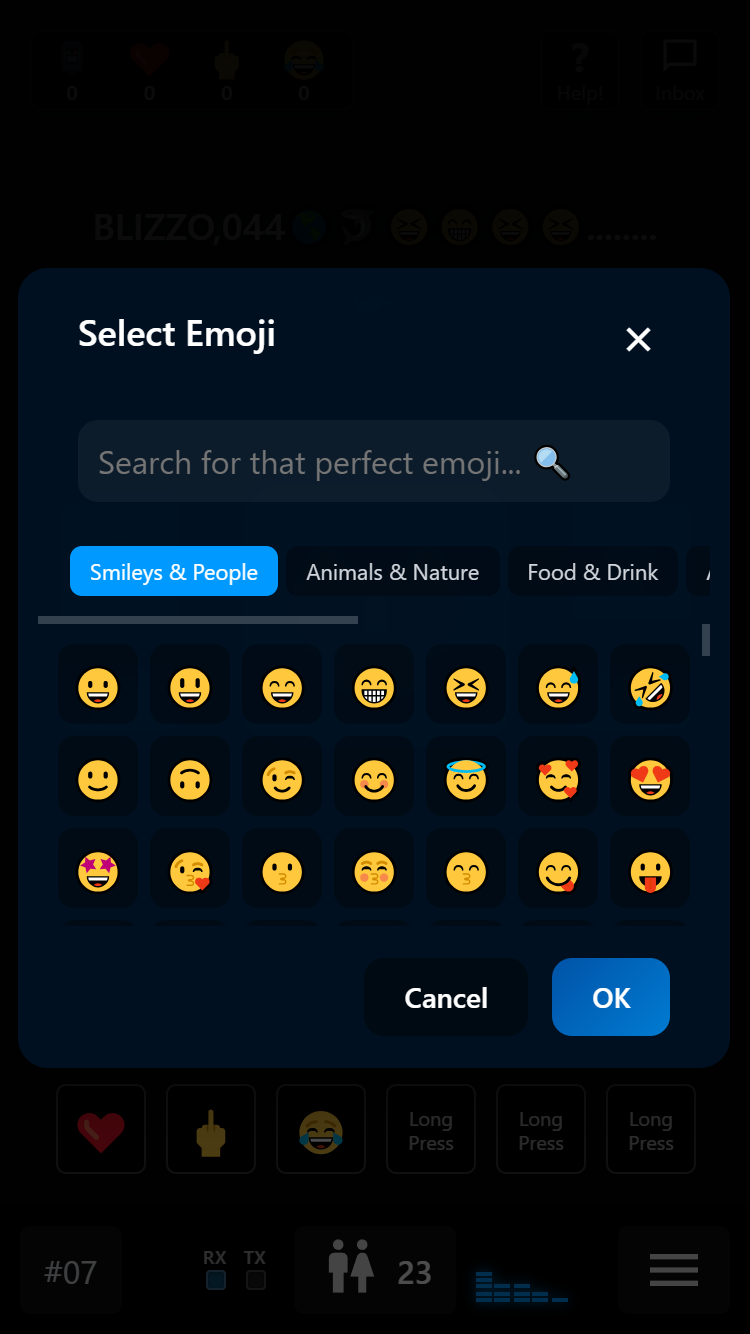The image size is (750, 1334).
Task: Cancel the emoji selection dialog
Action: (x=445, y=997)
